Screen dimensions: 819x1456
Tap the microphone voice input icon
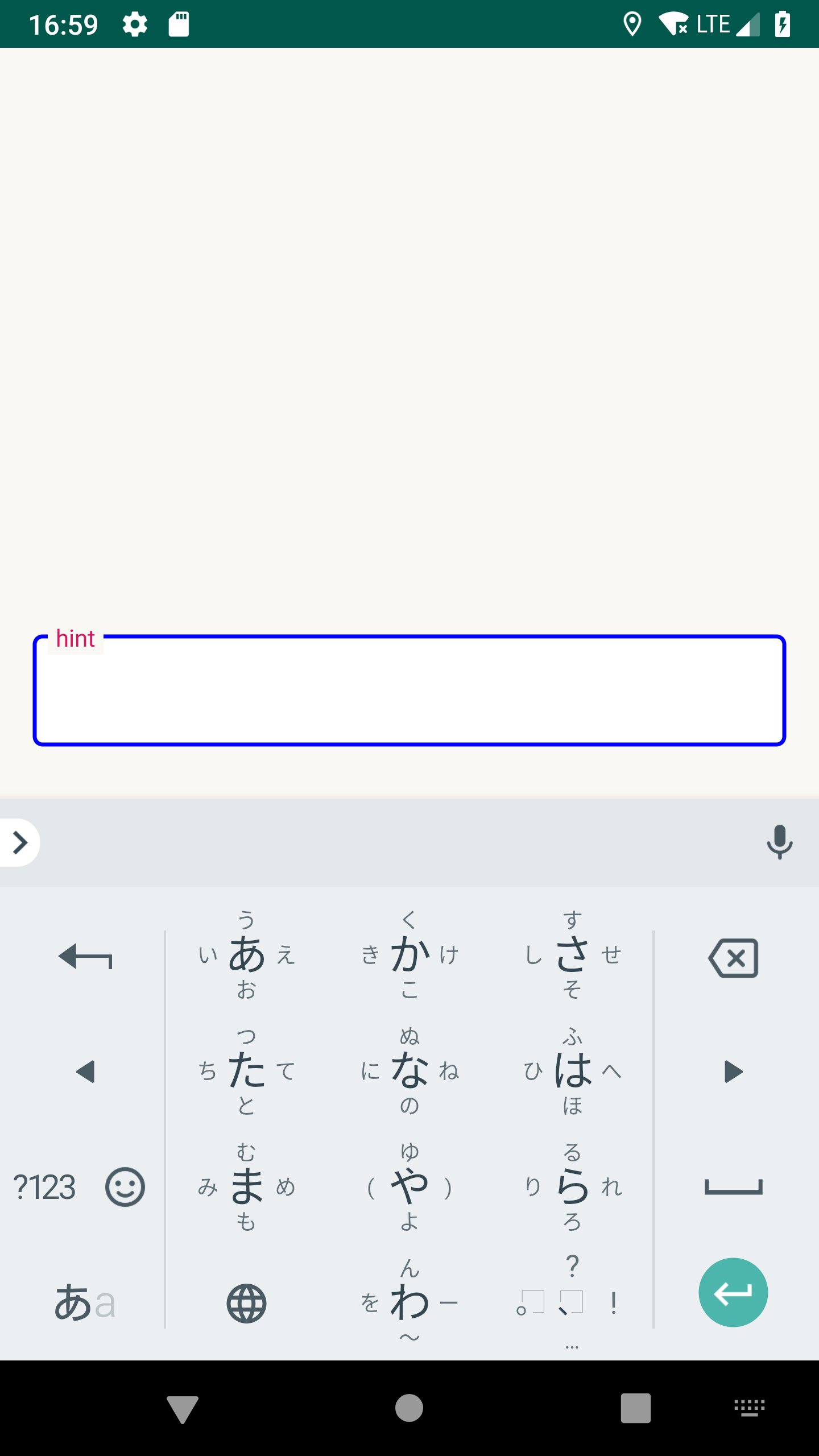(x=780, y=843)
